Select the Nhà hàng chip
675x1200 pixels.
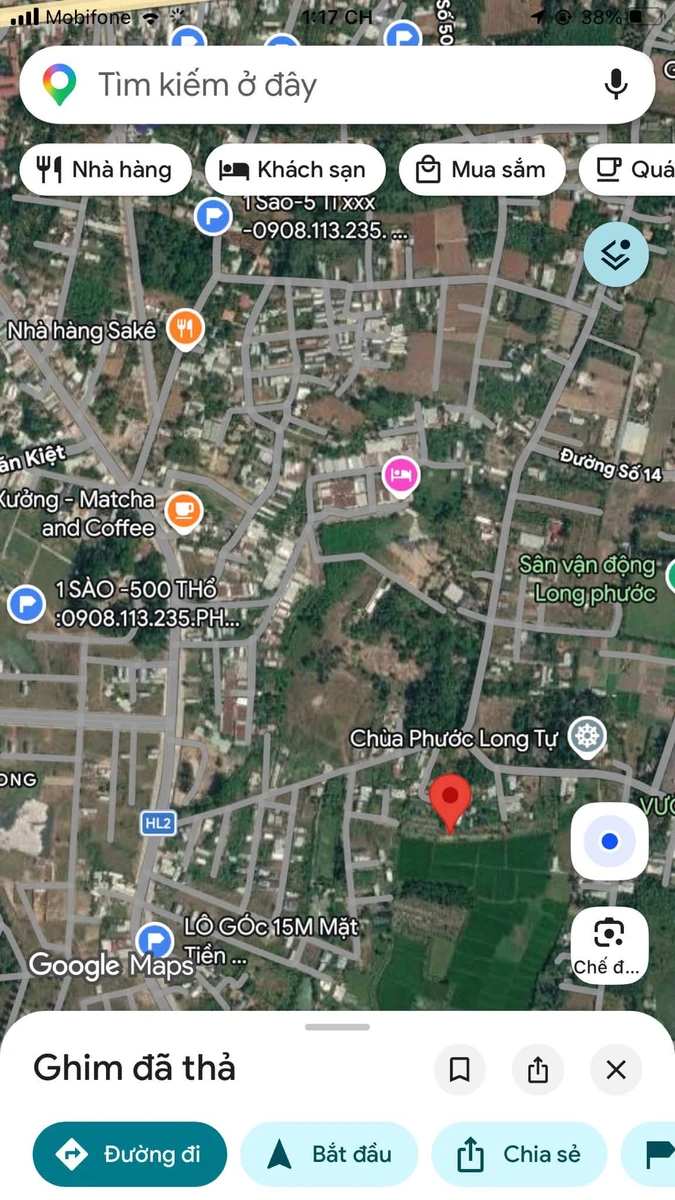pos(105,170)
